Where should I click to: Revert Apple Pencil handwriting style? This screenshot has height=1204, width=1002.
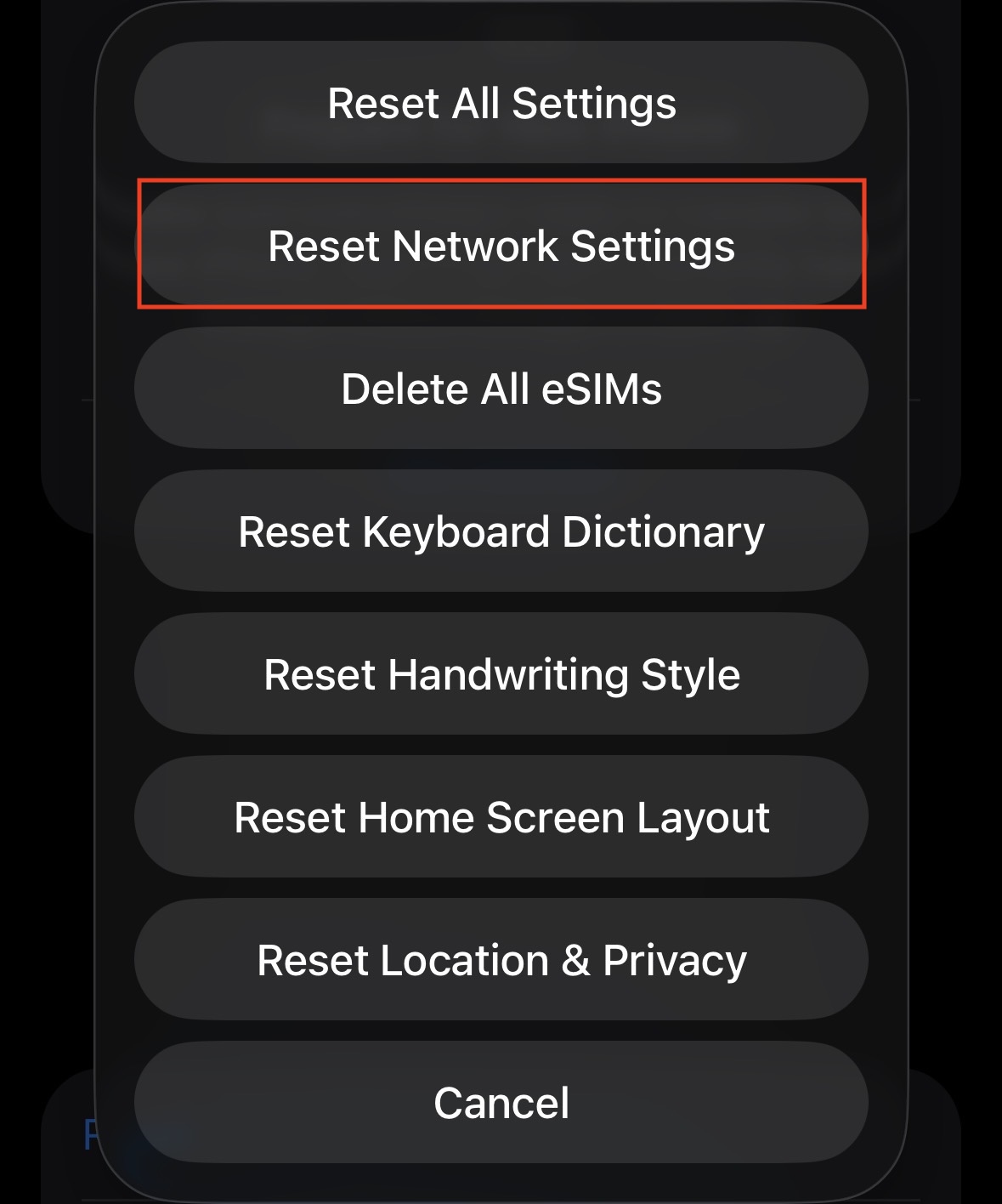click(501, 673)
